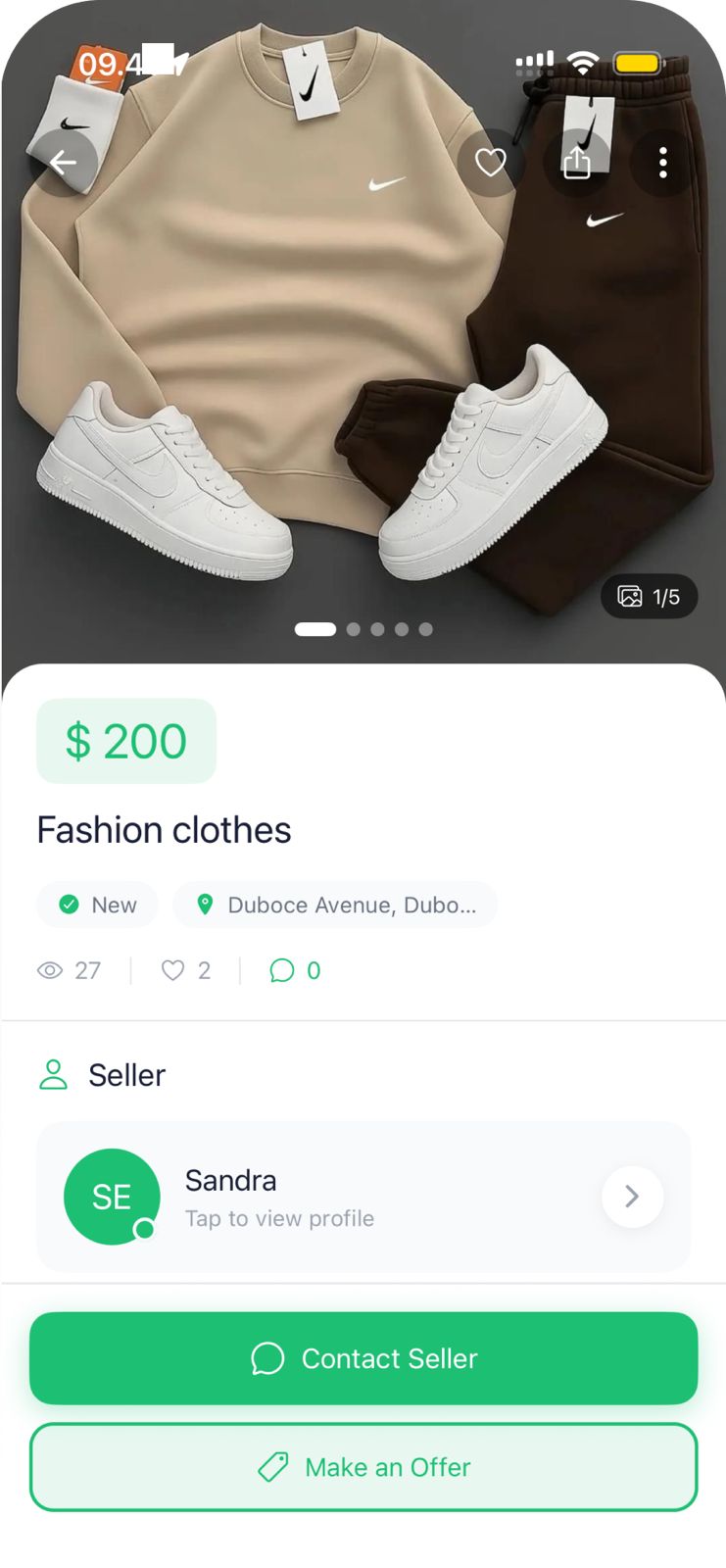Select the second image pagination dot

(x=352, y=629)
